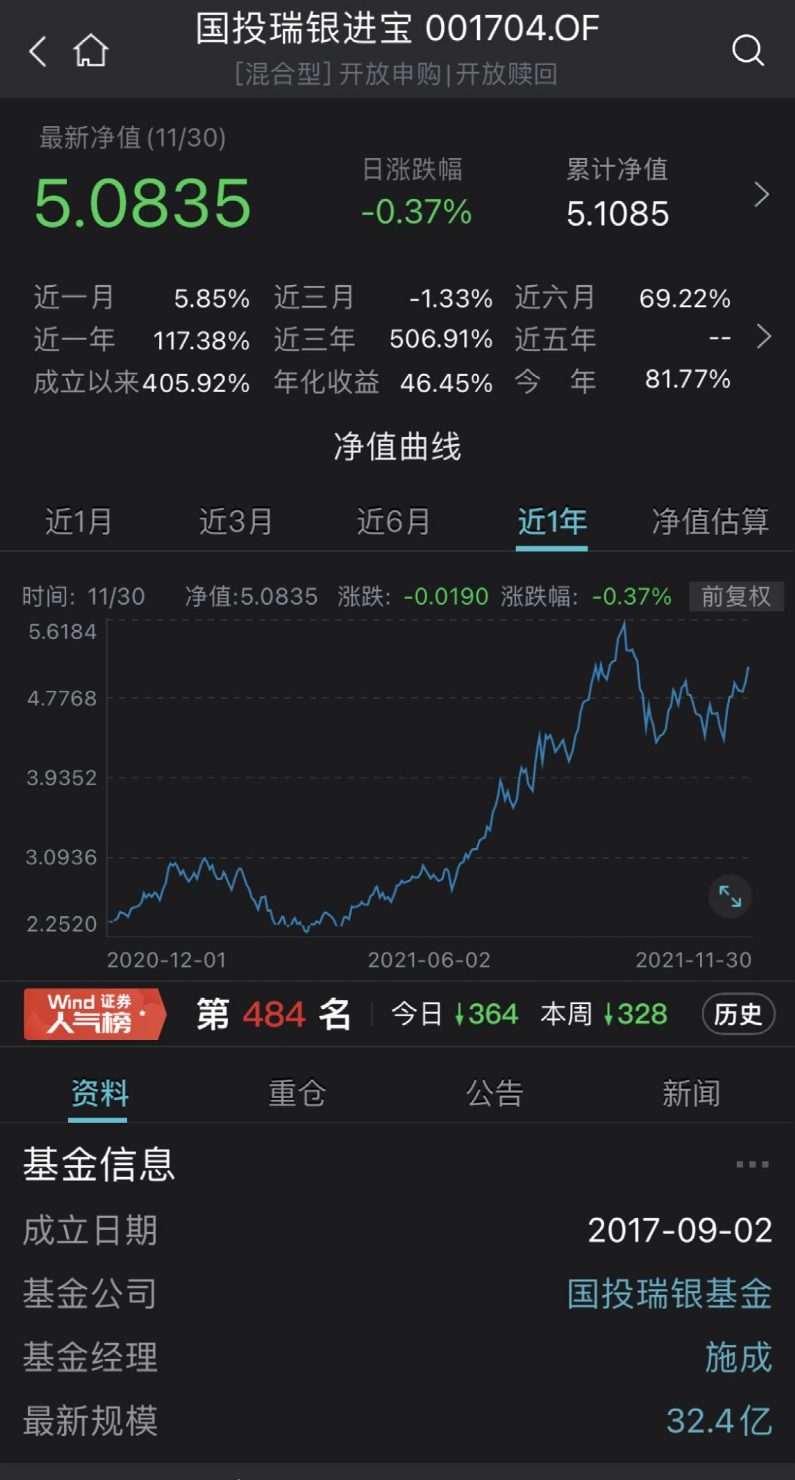Screen dimensions: 795x1480
Task: Select the 资料 tab
Action: point(100,1093)
